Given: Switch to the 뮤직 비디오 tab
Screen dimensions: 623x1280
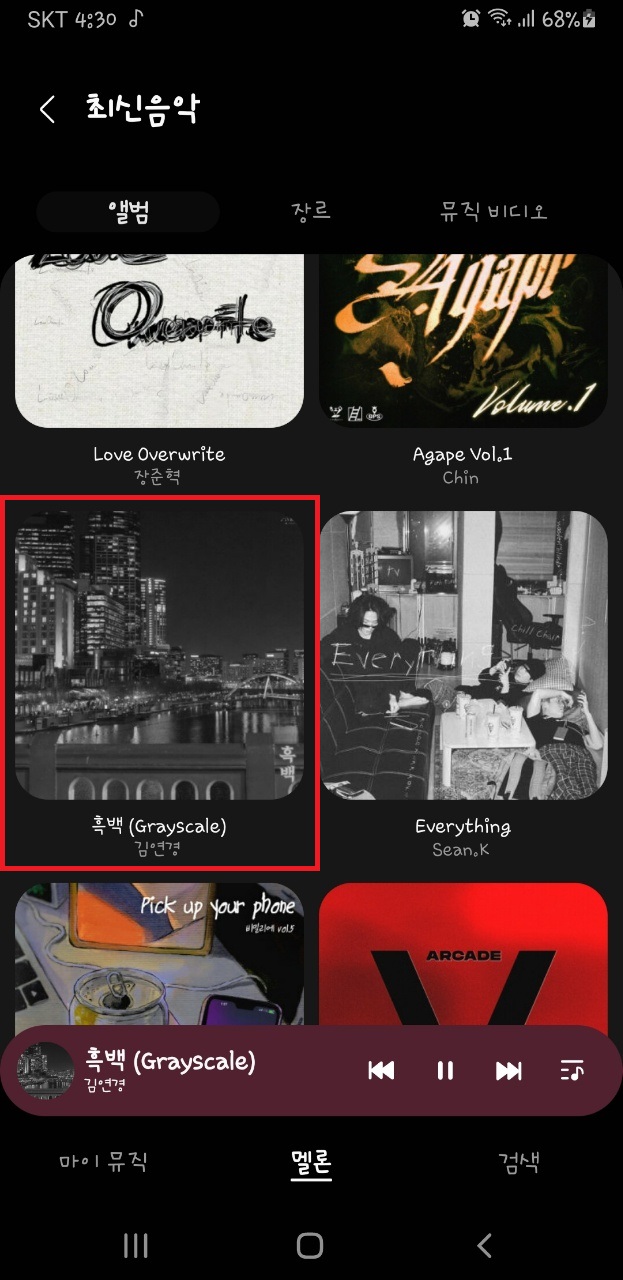Looking at the screenshot, I should click(x=494, y=212).
